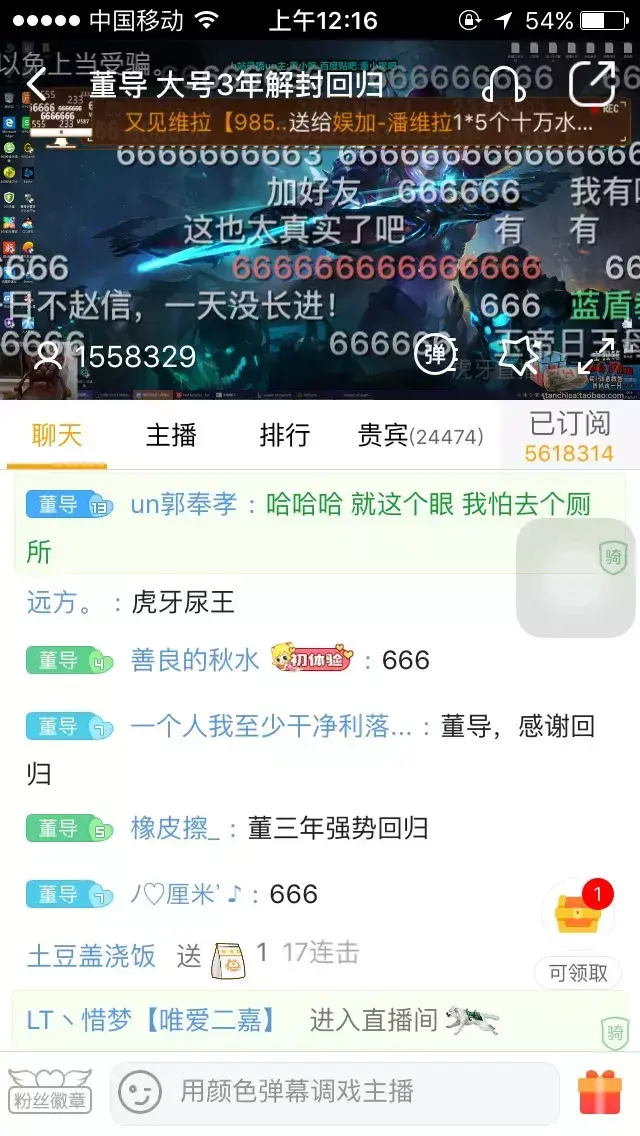View un郭奉孝's user profile
Viewport: 640px width, 1136px height.
(184, 505)
